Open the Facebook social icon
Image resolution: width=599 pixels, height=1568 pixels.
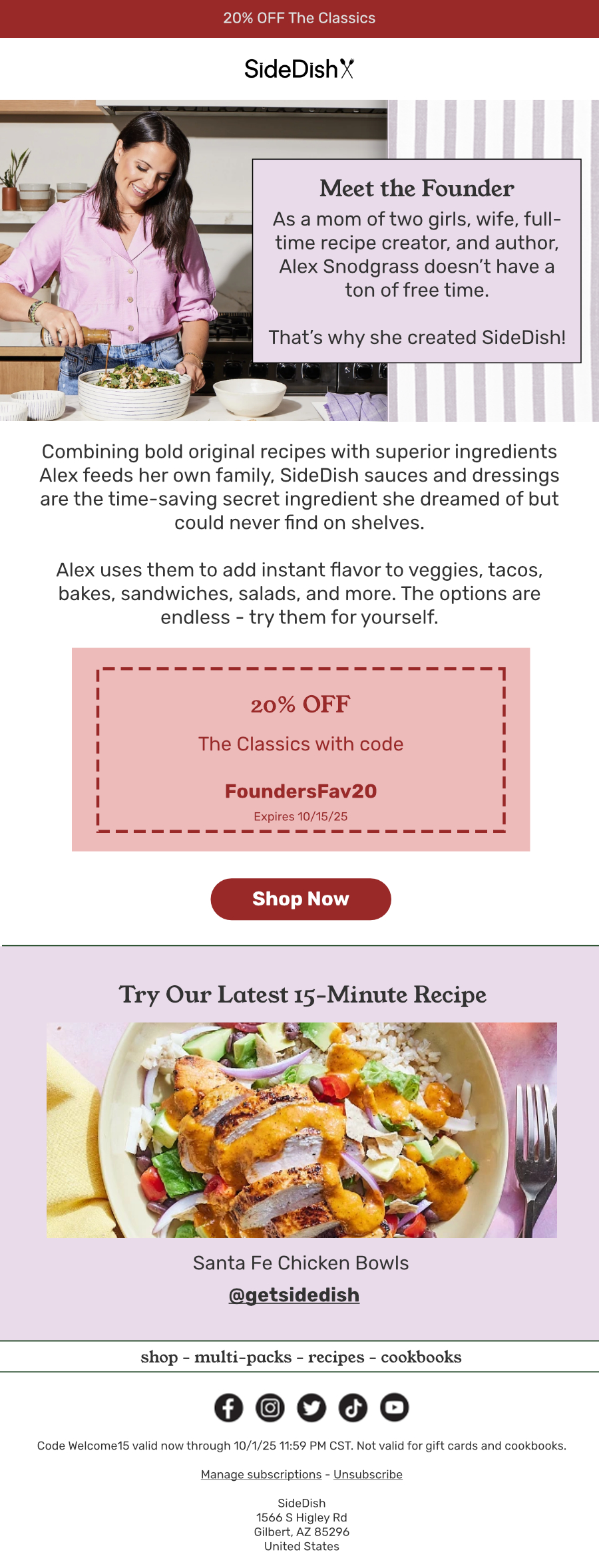click(x=230, y=1408)
